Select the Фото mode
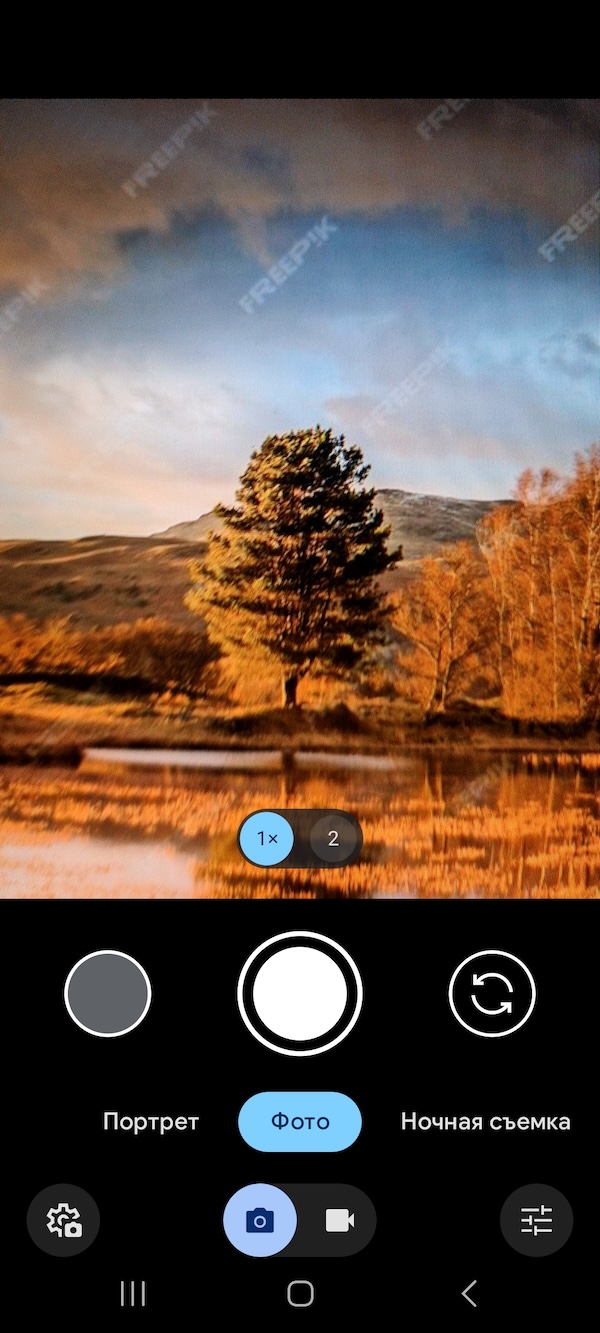Image resolution: width=600 pixels, height=1333 pixels. (300, 1122)
